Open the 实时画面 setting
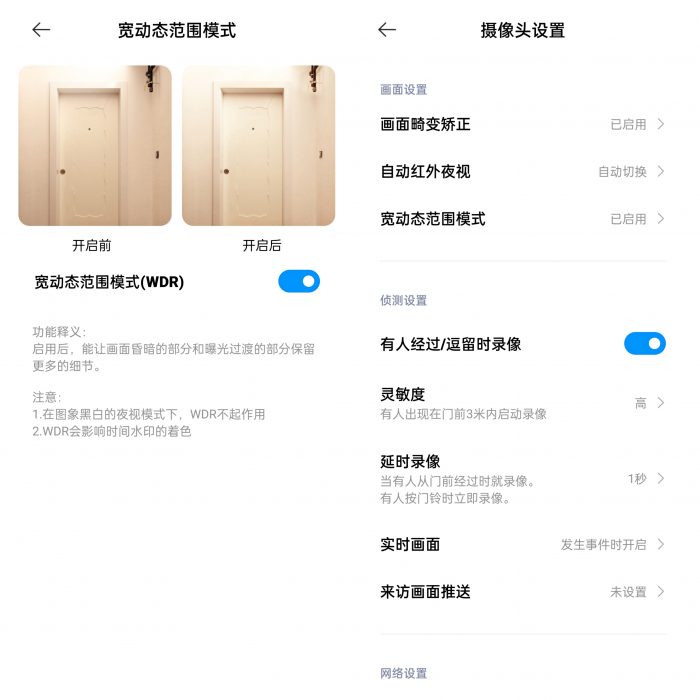 tap(522, 544)
